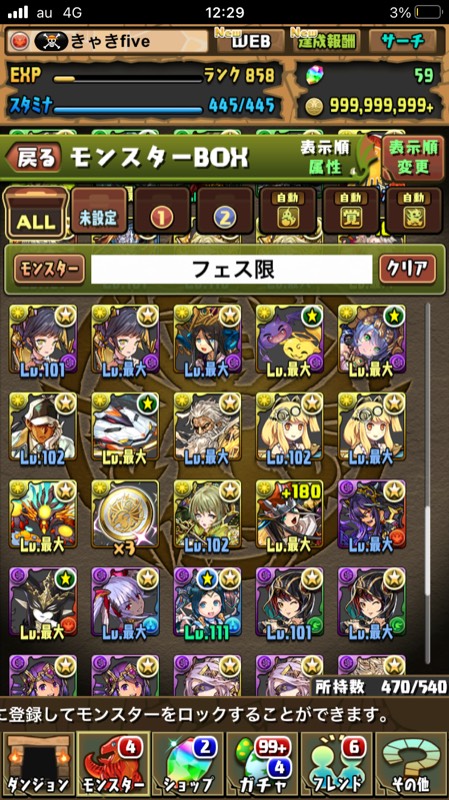This screenshot has width=449, height=800.
Task: Select the monster with +180 badge
Action: (x=289, y=514)
